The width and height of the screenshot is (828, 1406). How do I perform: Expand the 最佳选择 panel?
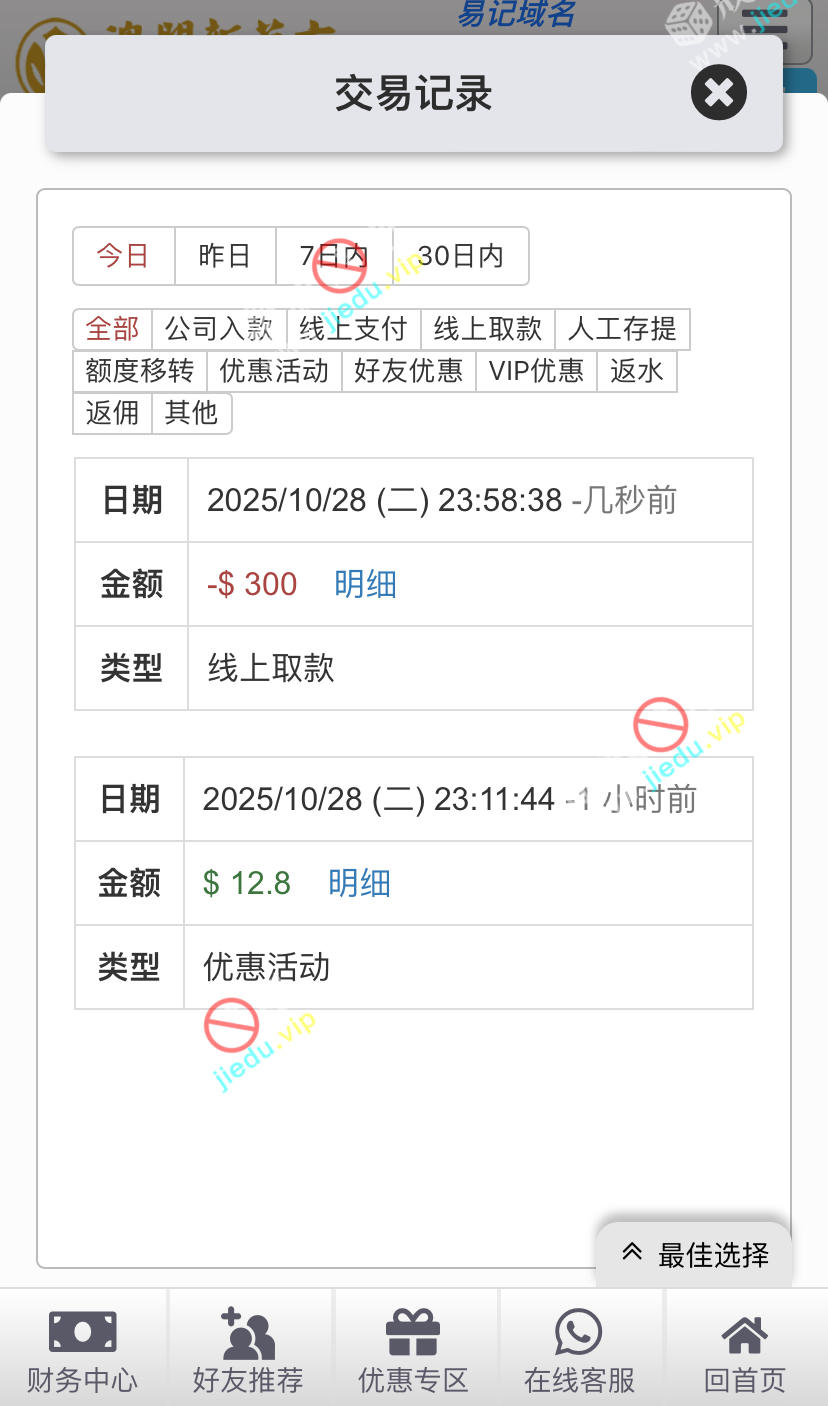tap(695, 1254)
